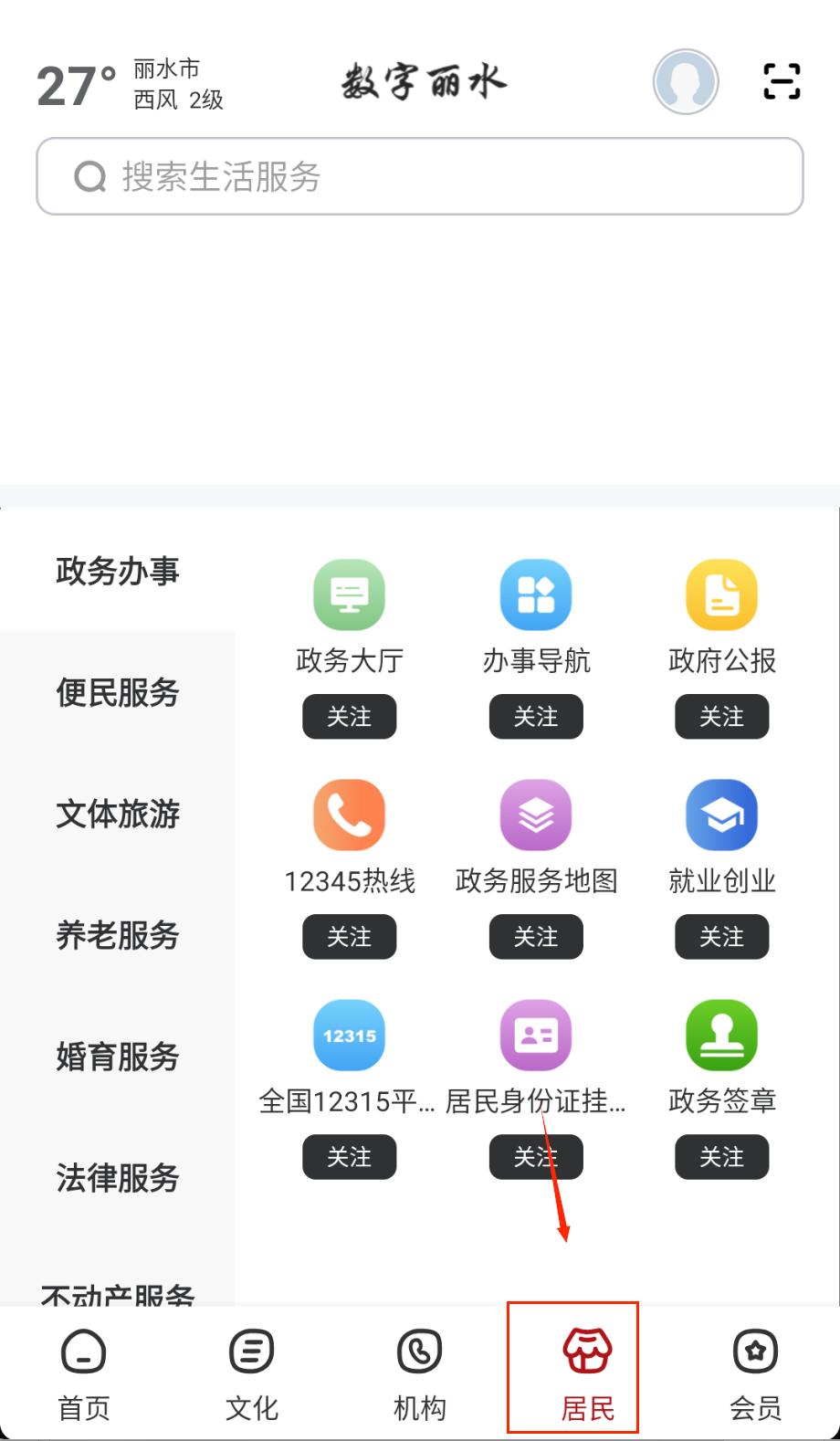Follow 政务服务地图 with its 关注 button
The height and width of the screenshot is (1441, 840).
(x=536, y=937)
